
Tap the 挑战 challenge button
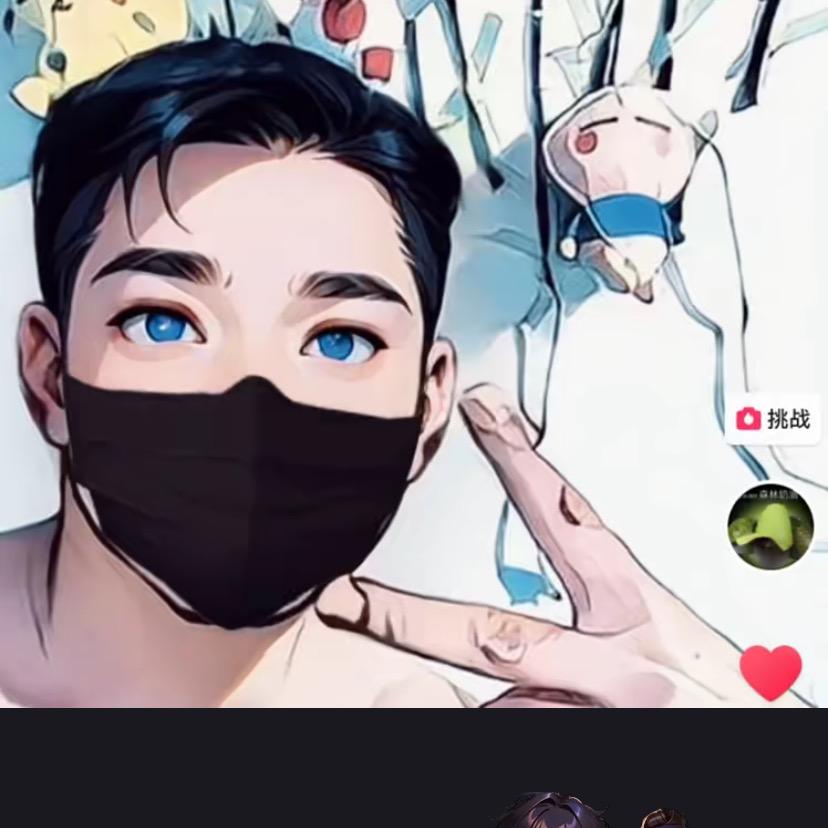point(773,419)
